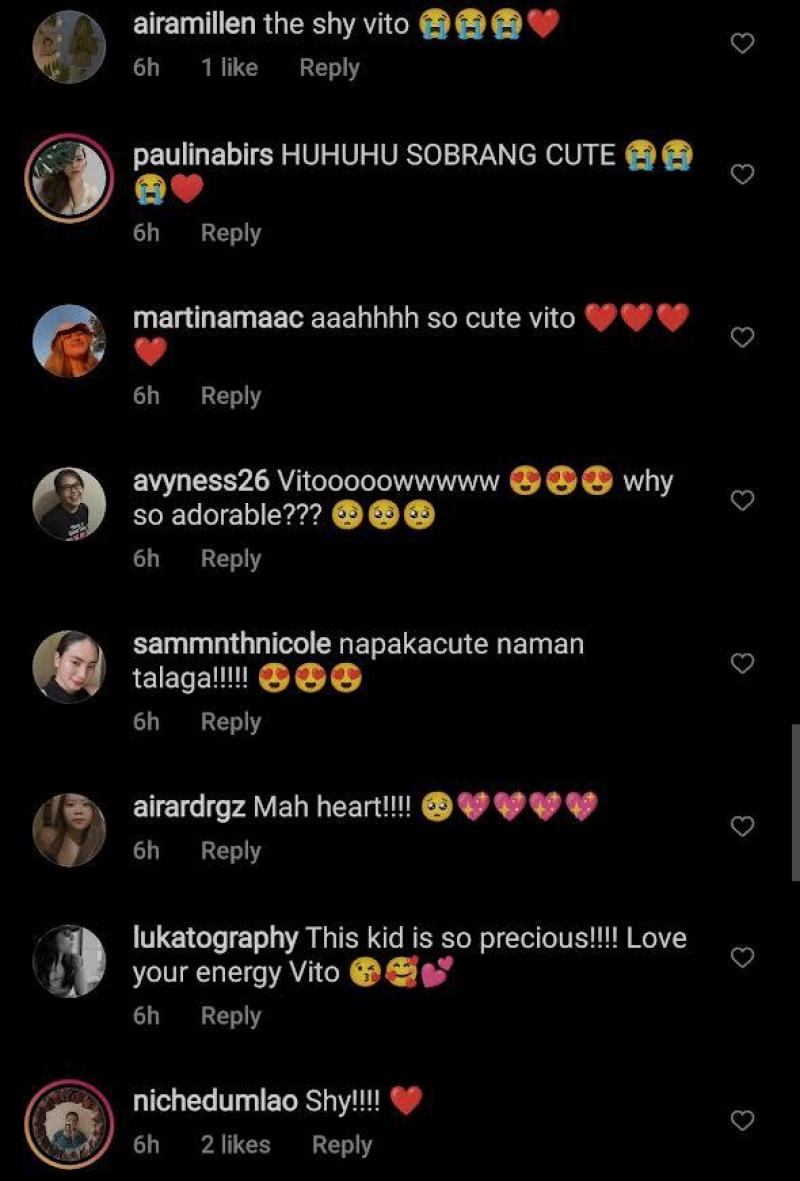Like airardrgz's comment
This screenshot has width=800, height=1181.
pos(742,826)
